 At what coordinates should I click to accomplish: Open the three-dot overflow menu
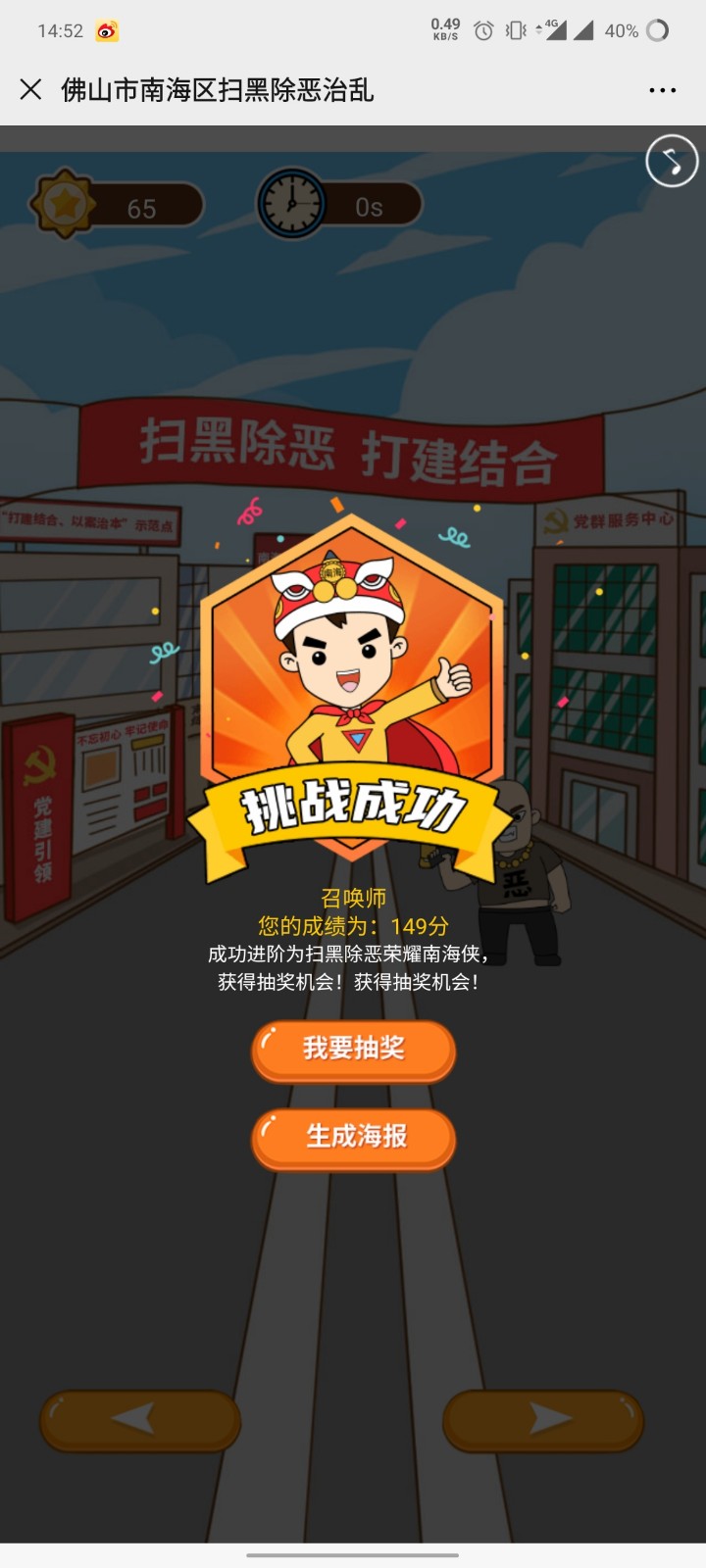[x=663, y=90]
